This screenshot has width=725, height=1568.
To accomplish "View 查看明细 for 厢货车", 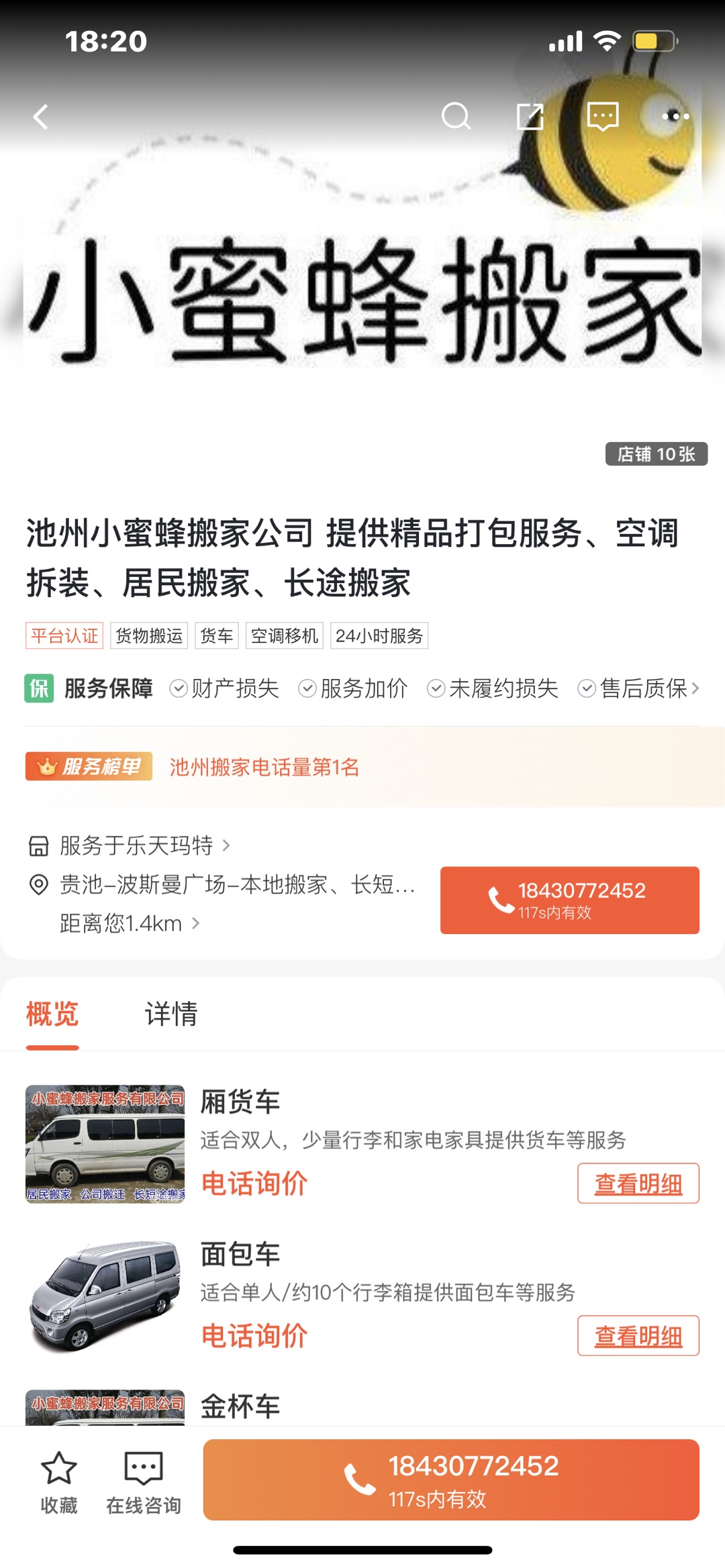I will (638, 1184).
